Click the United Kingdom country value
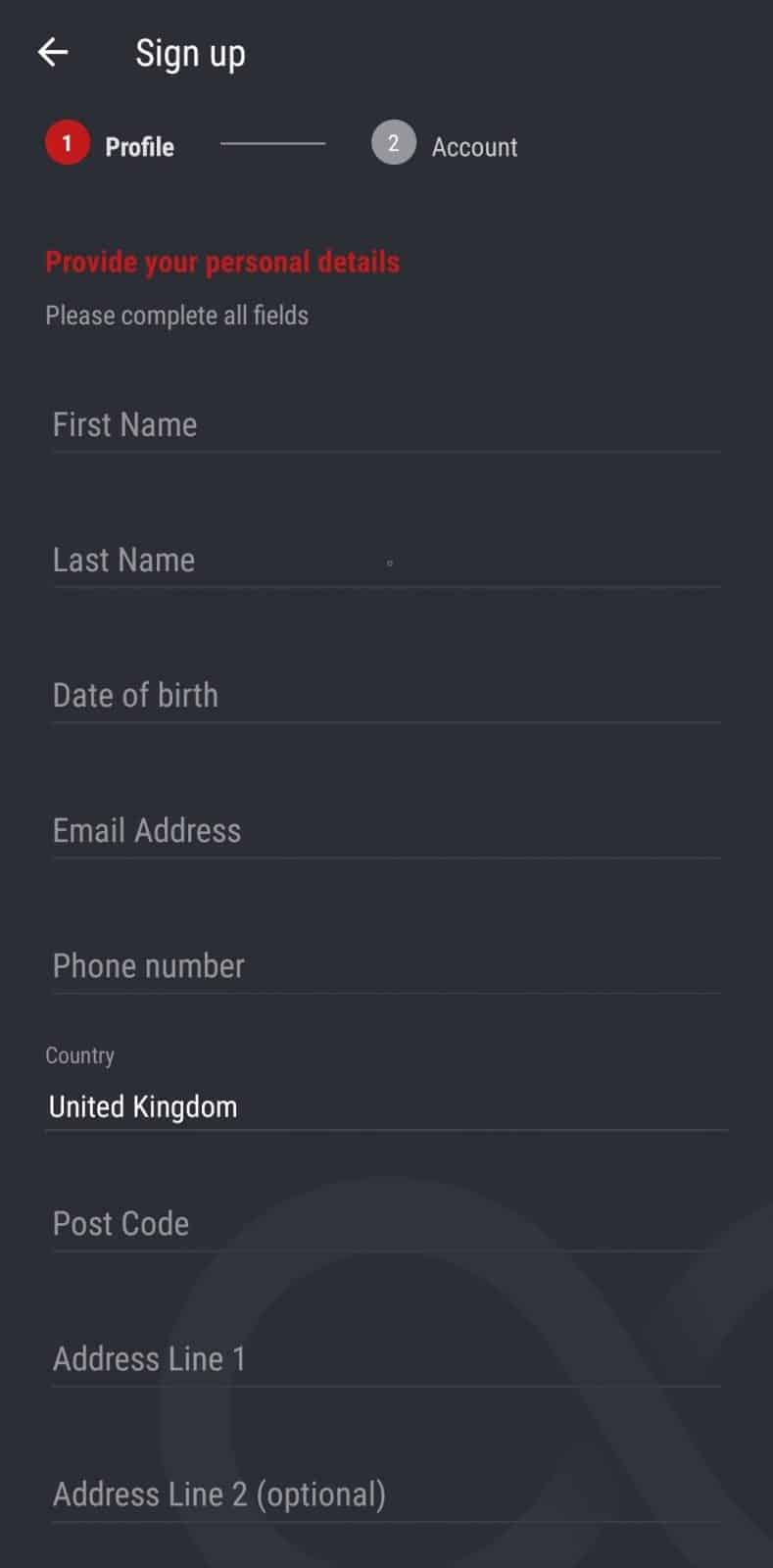Screen dimensions: 773x1568 coord(143,1106)
